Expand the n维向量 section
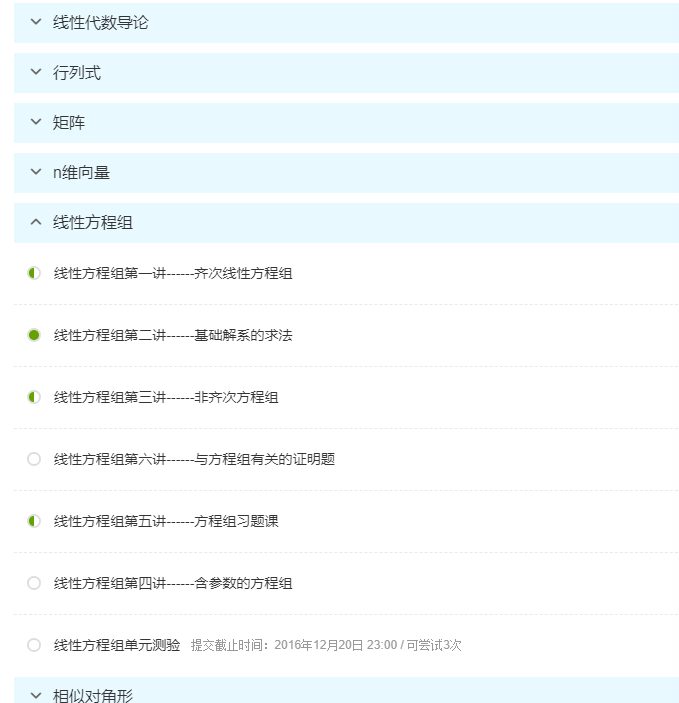Screen dimensions: 679x703 click(x=81, y=173)
